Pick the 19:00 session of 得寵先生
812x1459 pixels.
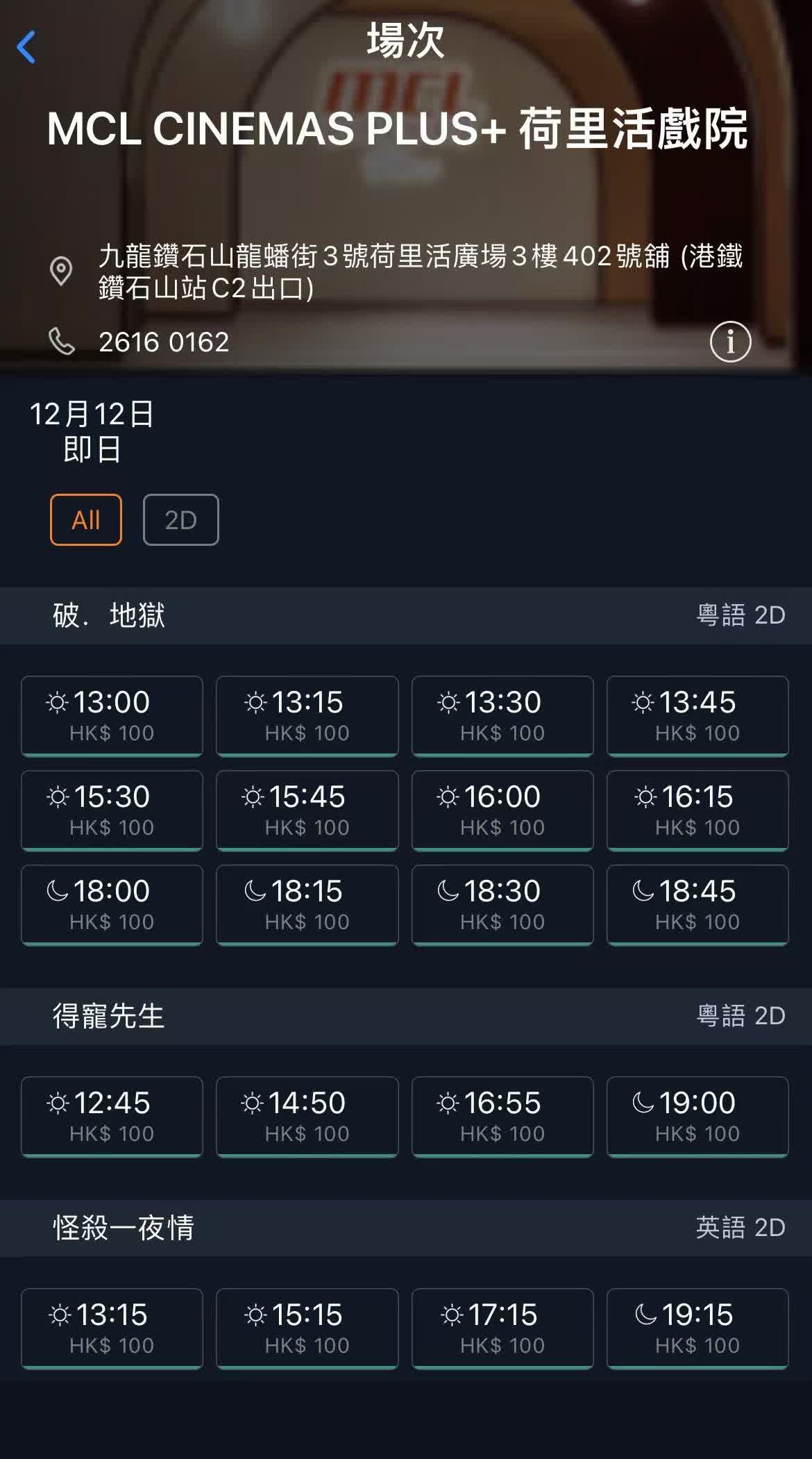[x=697, y=1117]
